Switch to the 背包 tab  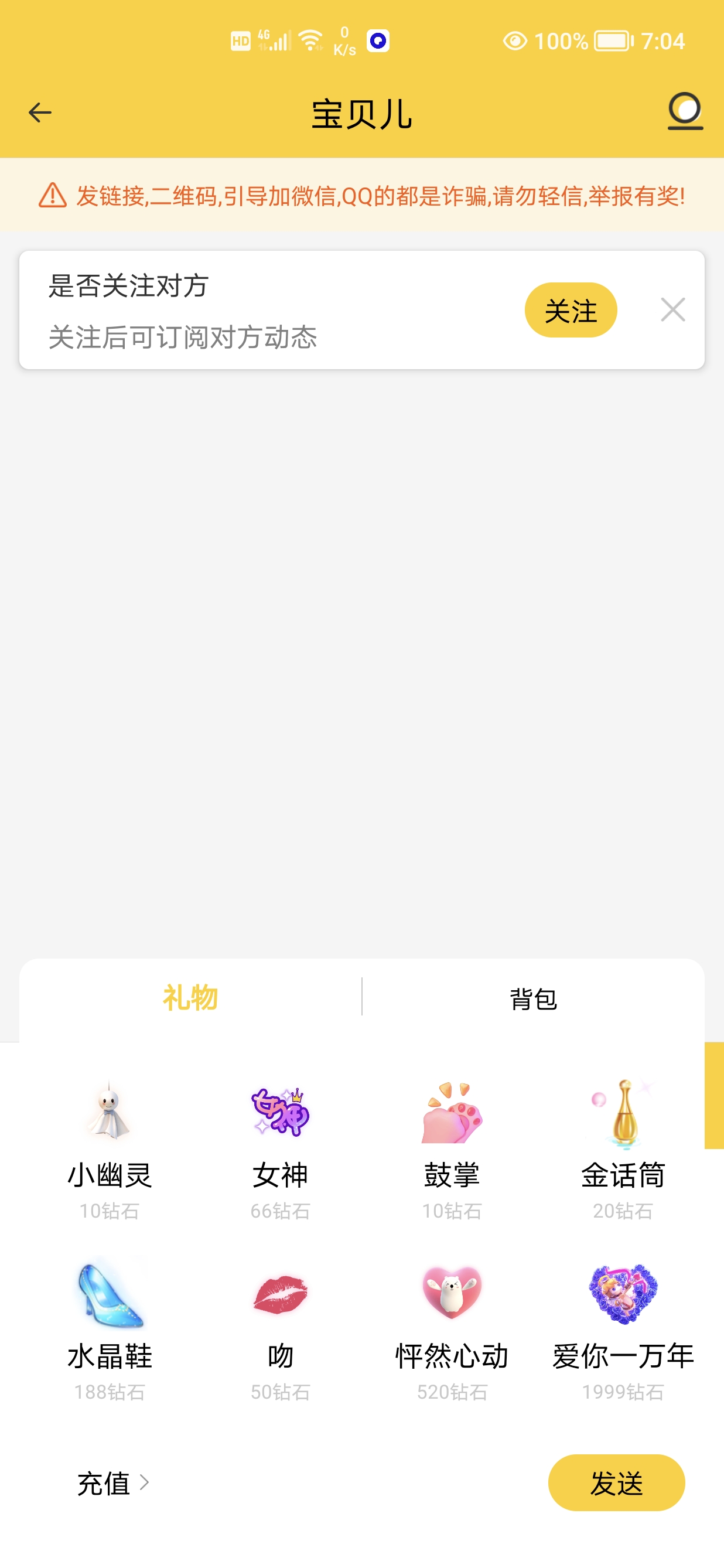pos(533,998)
